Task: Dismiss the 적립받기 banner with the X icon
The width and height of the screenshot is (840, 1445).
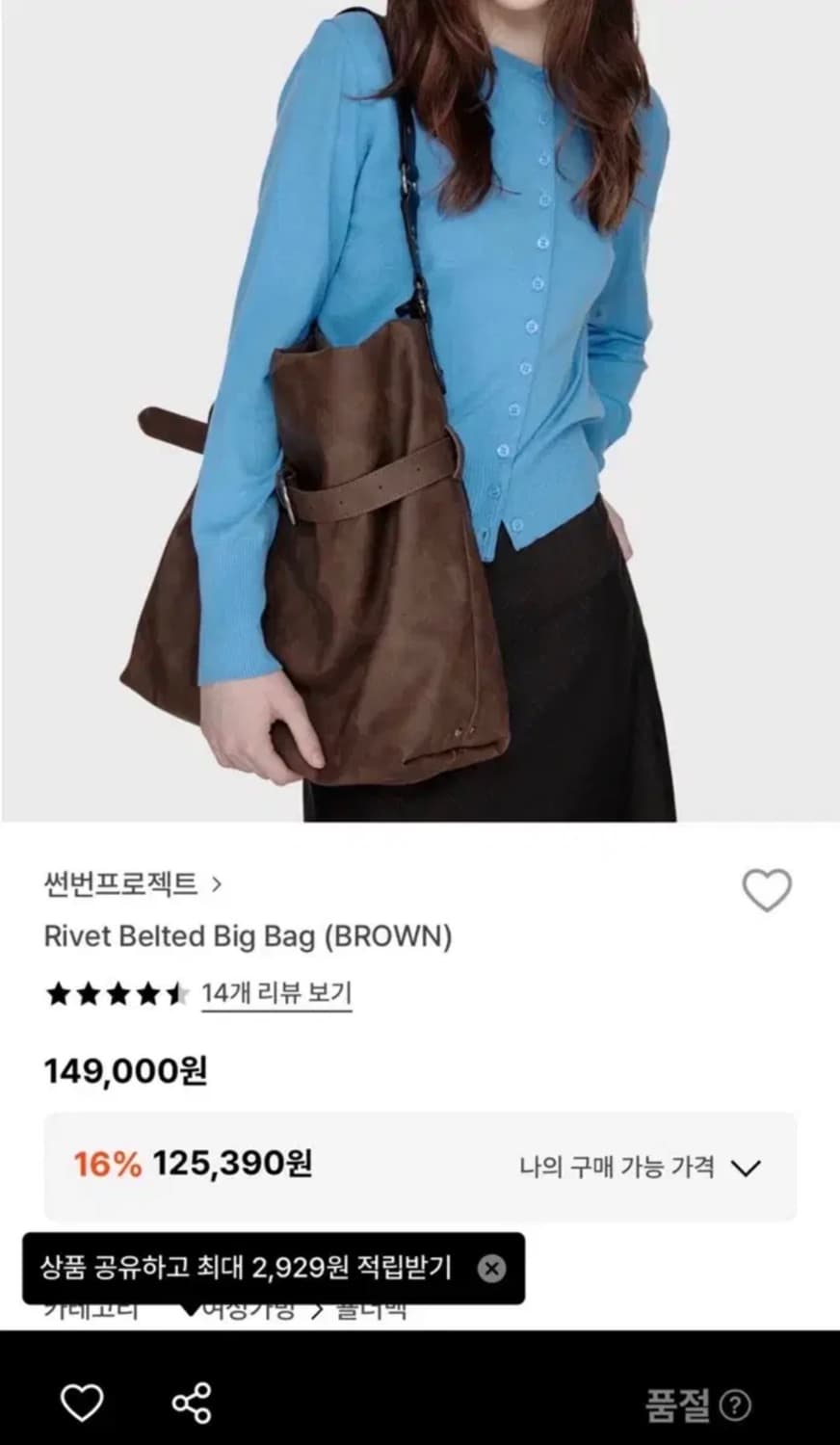Action: 489,1269
